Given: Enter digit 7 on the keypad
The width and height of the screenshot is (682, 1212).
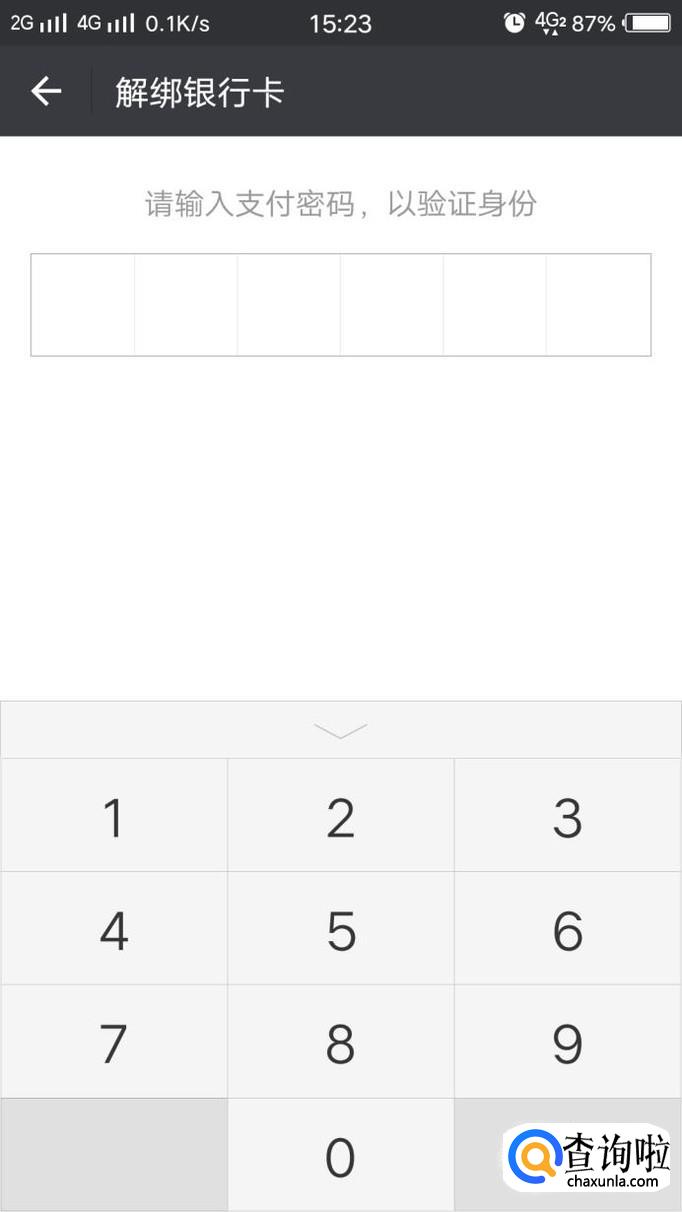Looking at the screenshot, I should 114,1042.
